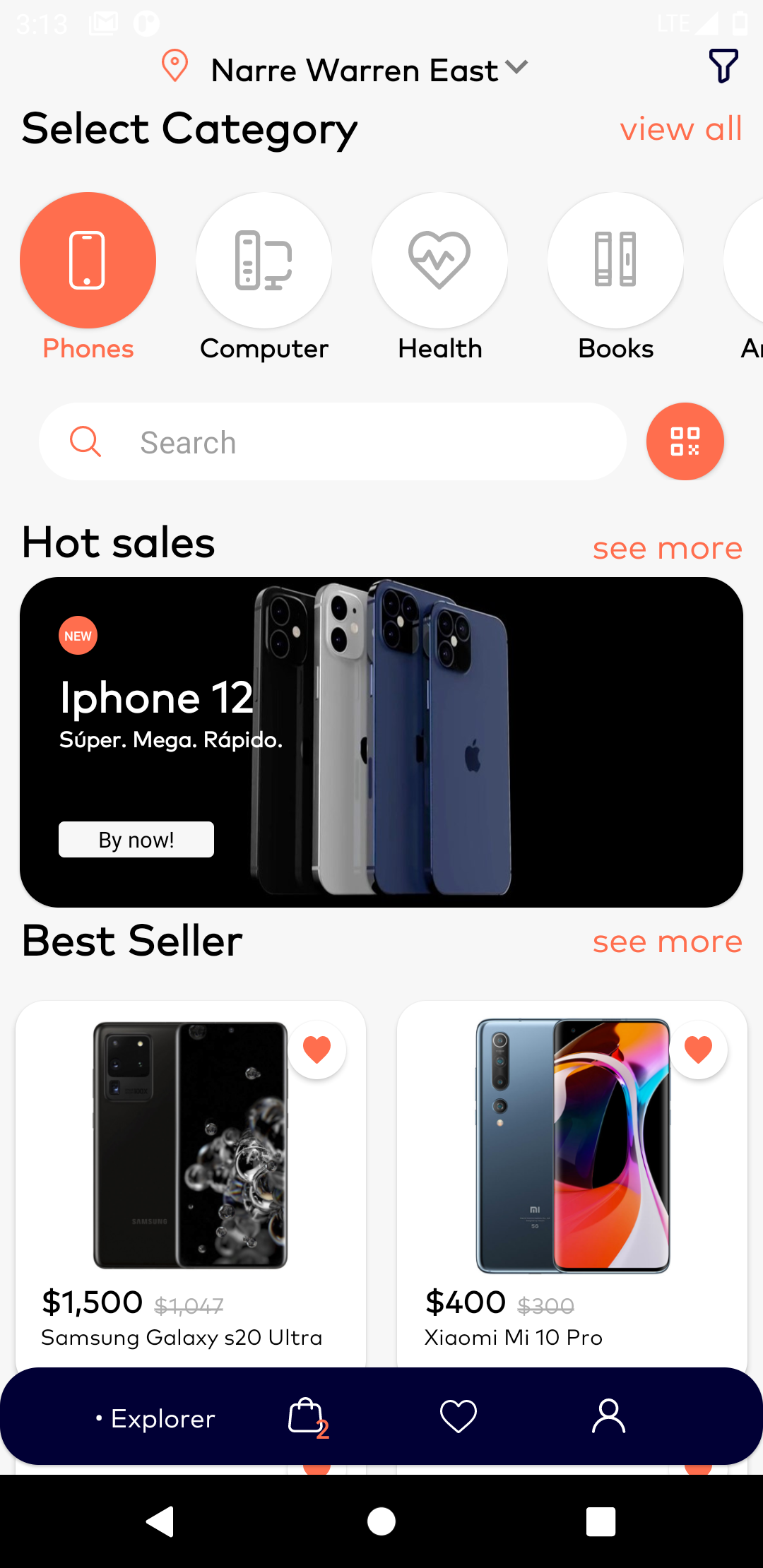Tap the By now! button
763x1568 pixels.
coord(136,840)
